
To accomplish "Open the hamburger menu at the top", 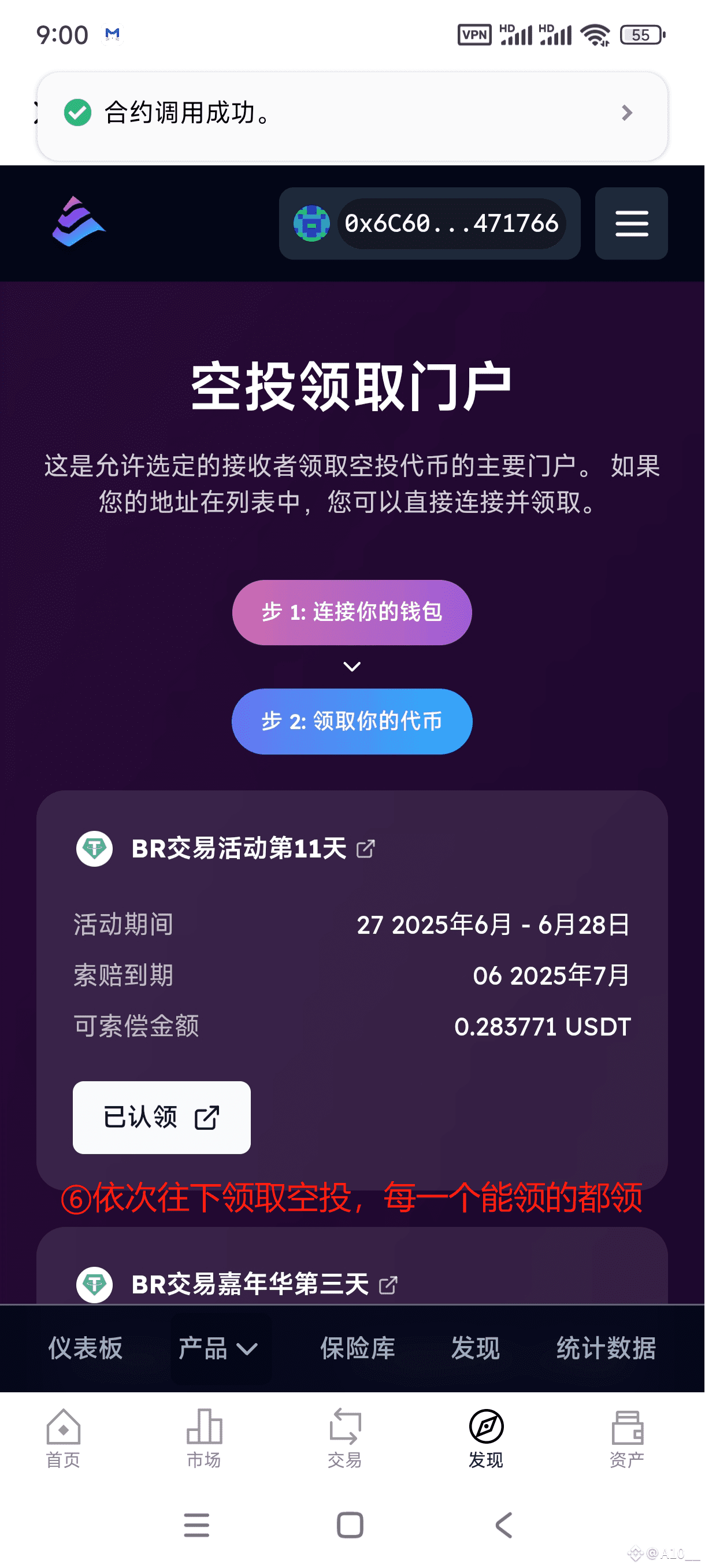I will 632,223.
